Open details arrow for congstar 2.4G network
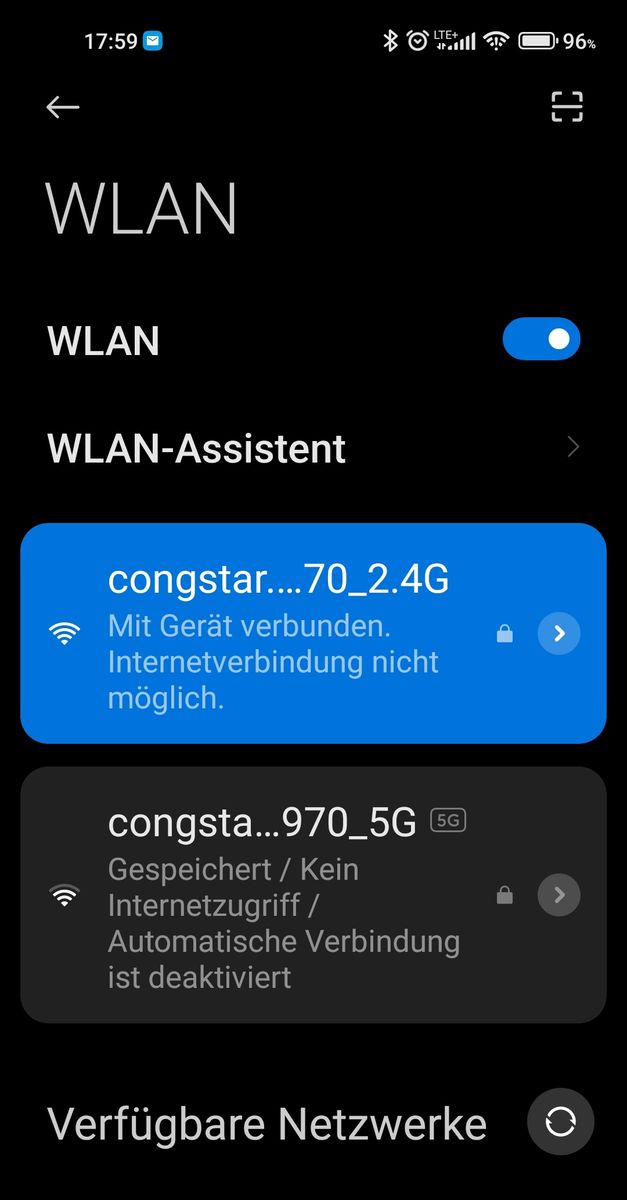 pyautogui.click(x=559, y=633)
